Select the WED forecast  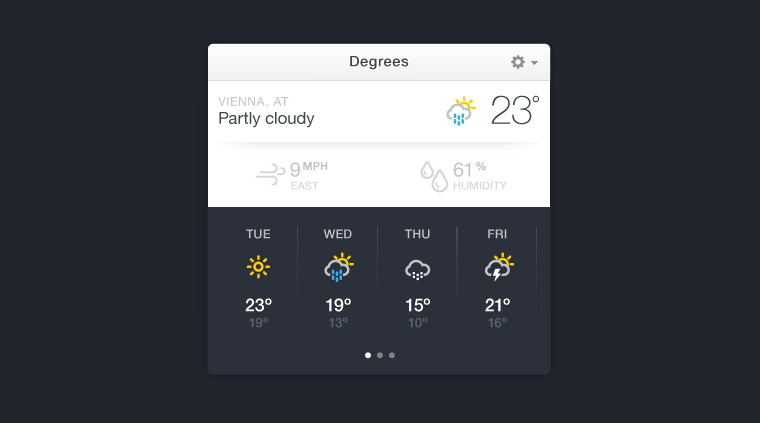pos(338,278)
